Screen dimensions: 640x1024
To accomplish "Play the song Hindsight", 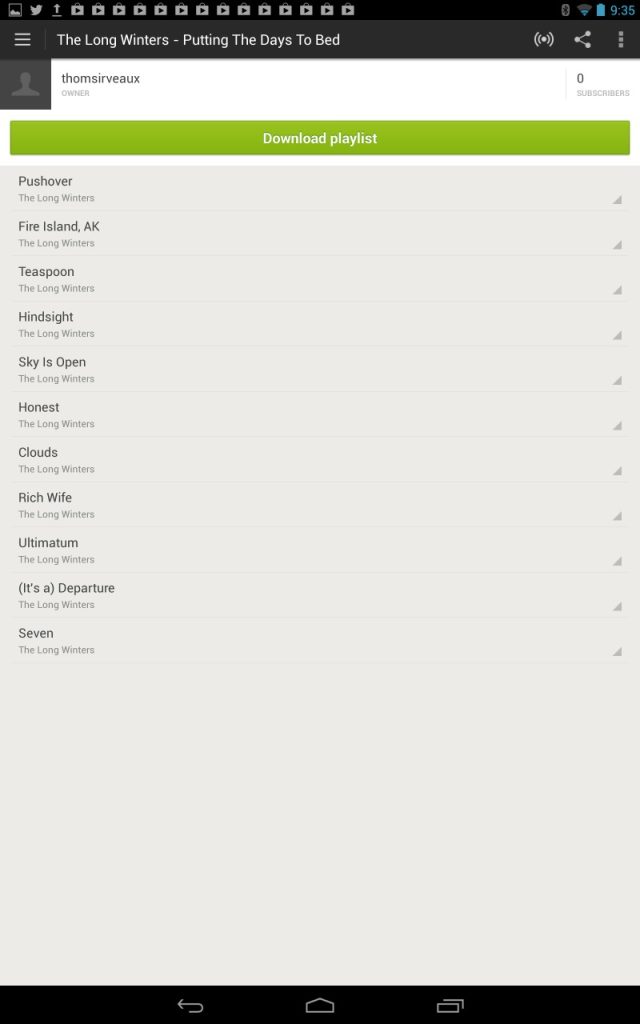I will click(x=320, y=324).
